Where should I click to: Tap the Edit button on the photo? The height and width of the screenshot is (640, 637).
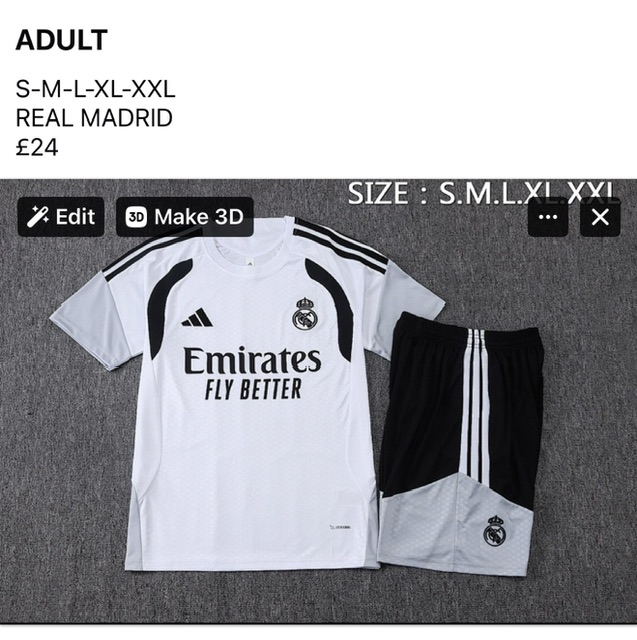coord(61,217)
